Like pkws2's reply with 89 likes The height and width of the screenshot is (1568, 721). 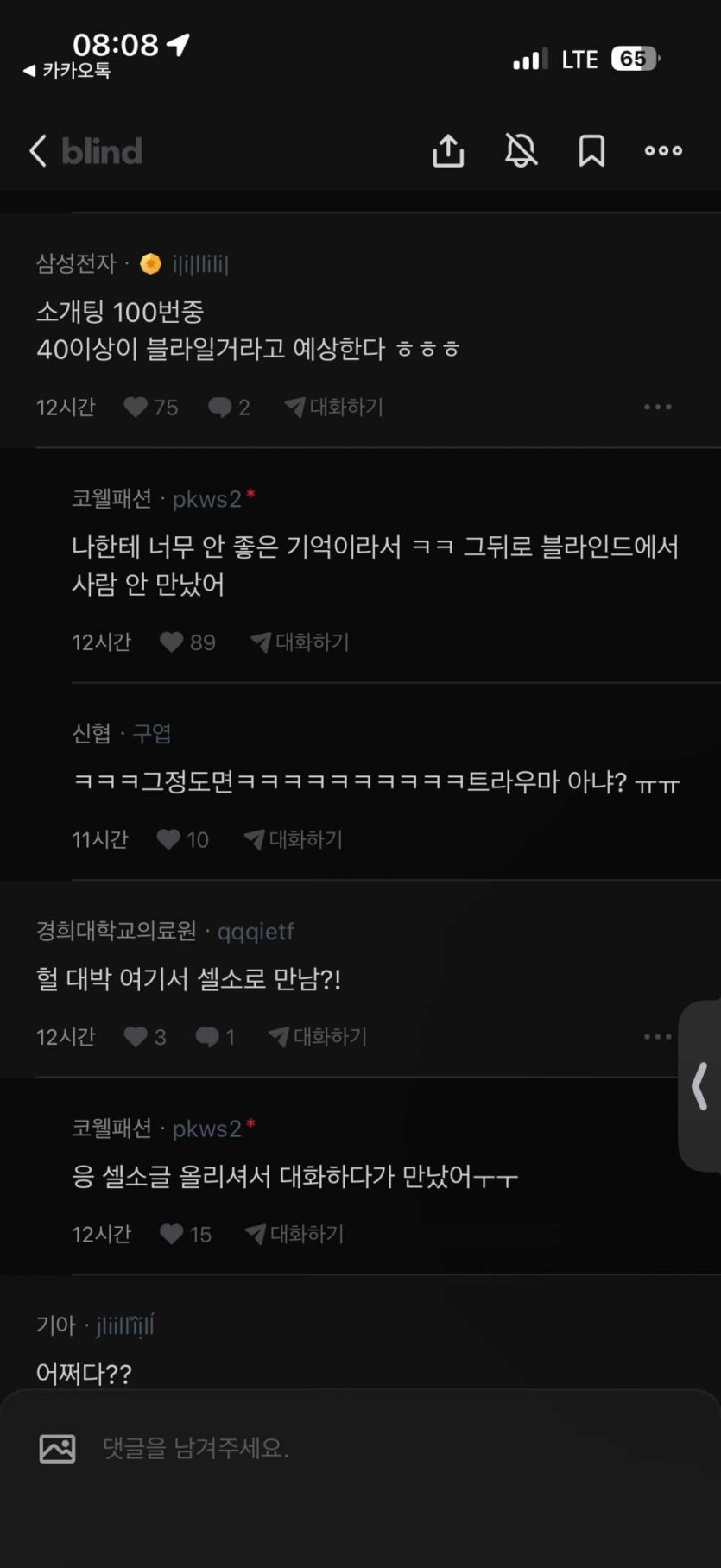(x=172, y=642)
